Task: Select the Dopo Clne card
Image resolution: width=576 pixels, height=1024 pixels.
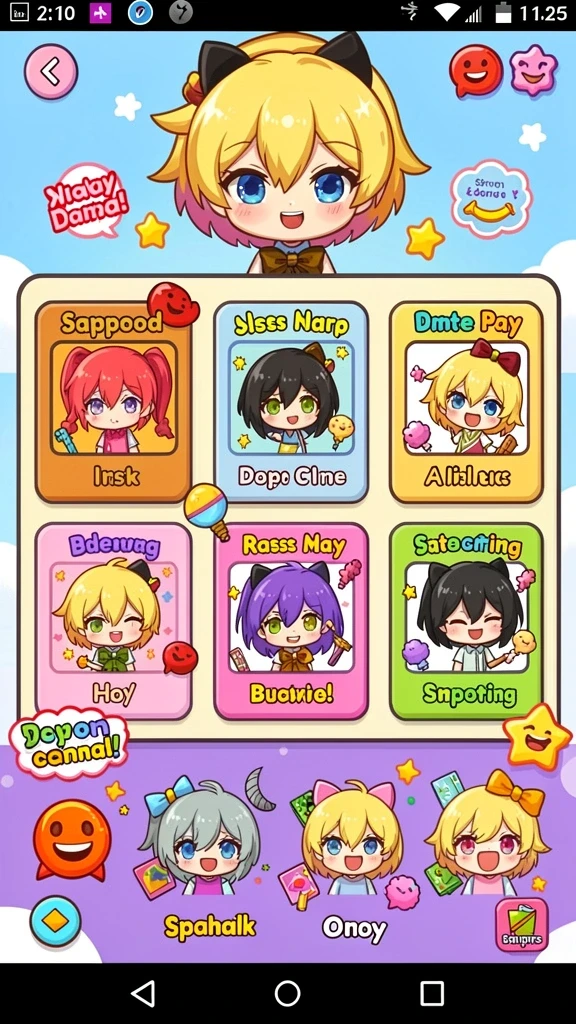Action: [291, 402]
